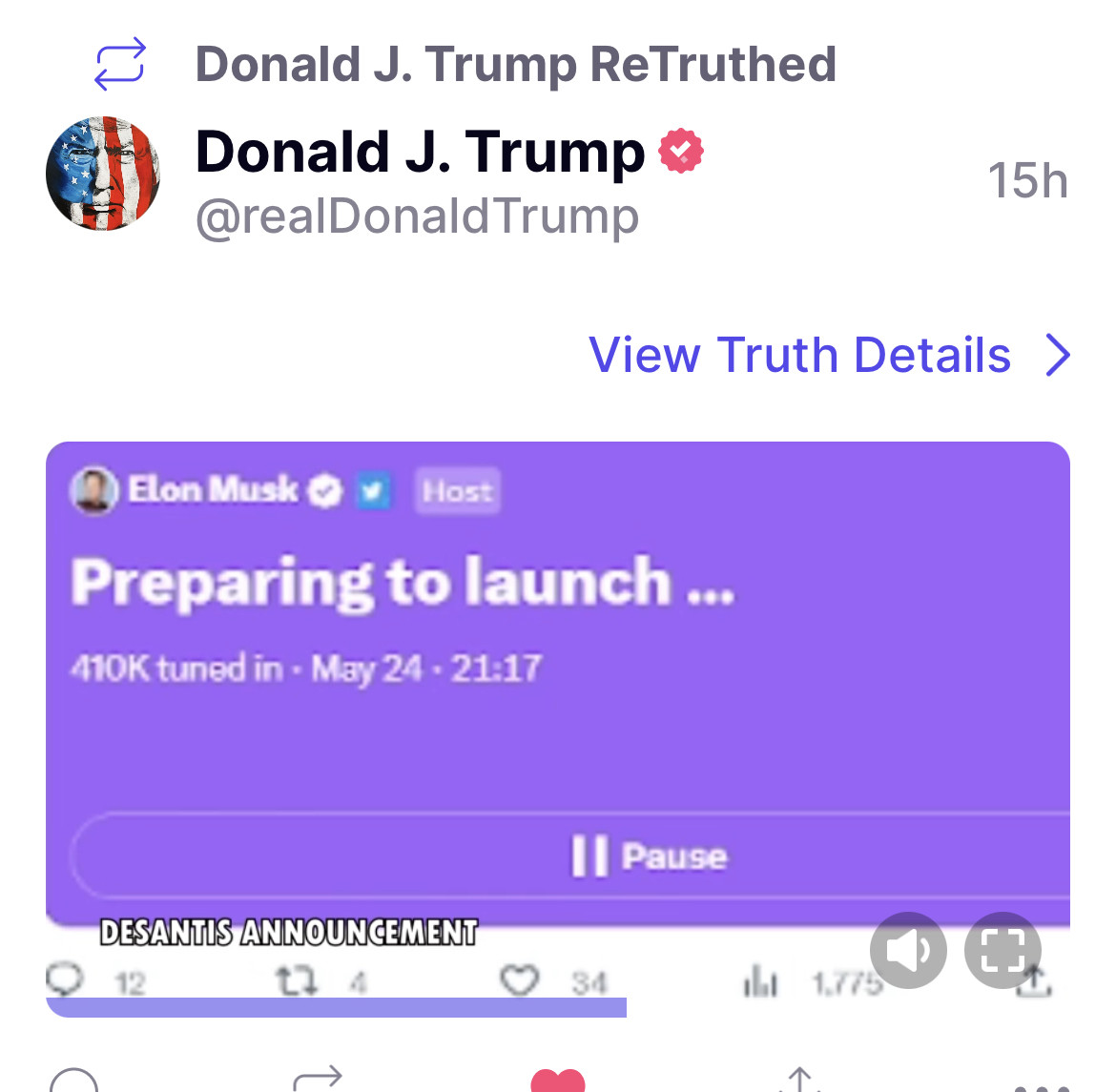Screen dimensions: 1116x1092
Task: Open @realDonaldTrump account name
Action: 417,216
